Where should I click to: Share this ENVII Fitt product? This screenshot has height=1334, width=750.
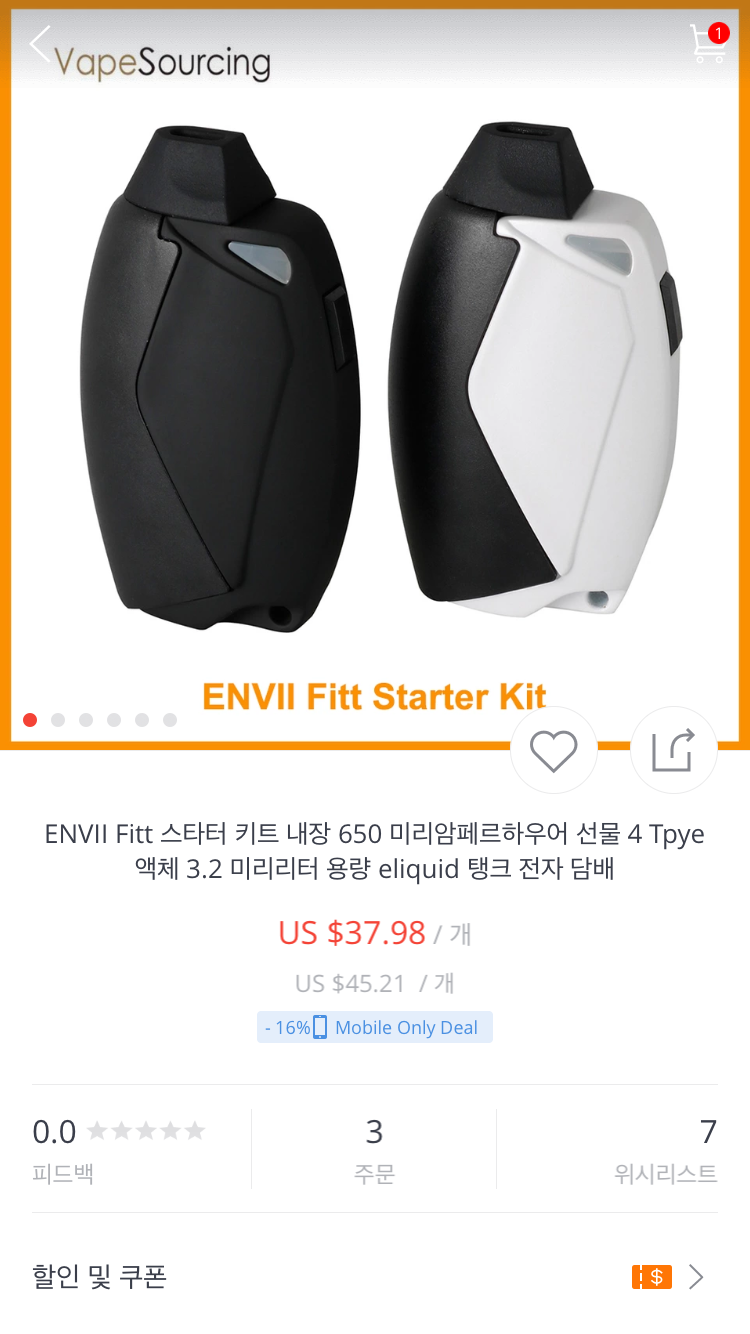(673, 751)
